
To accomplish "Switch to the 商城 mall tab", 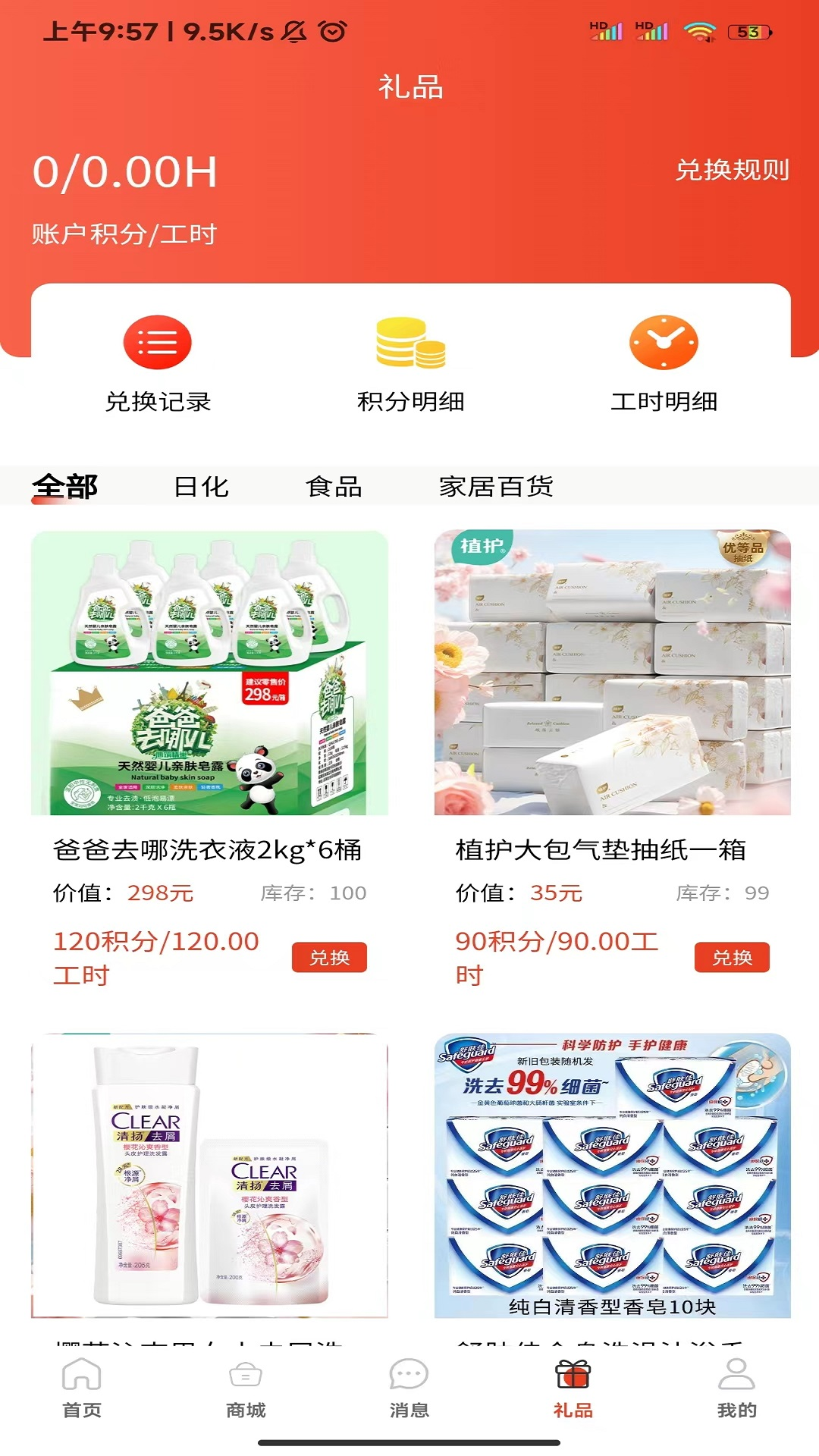I will tap(246, 1388).
